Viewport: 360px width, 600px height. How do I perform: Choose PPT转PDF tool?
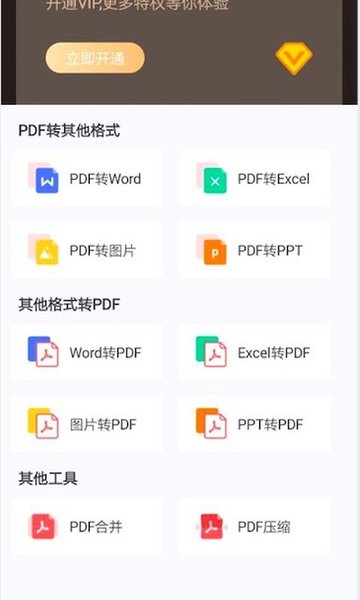click(255, 424)
